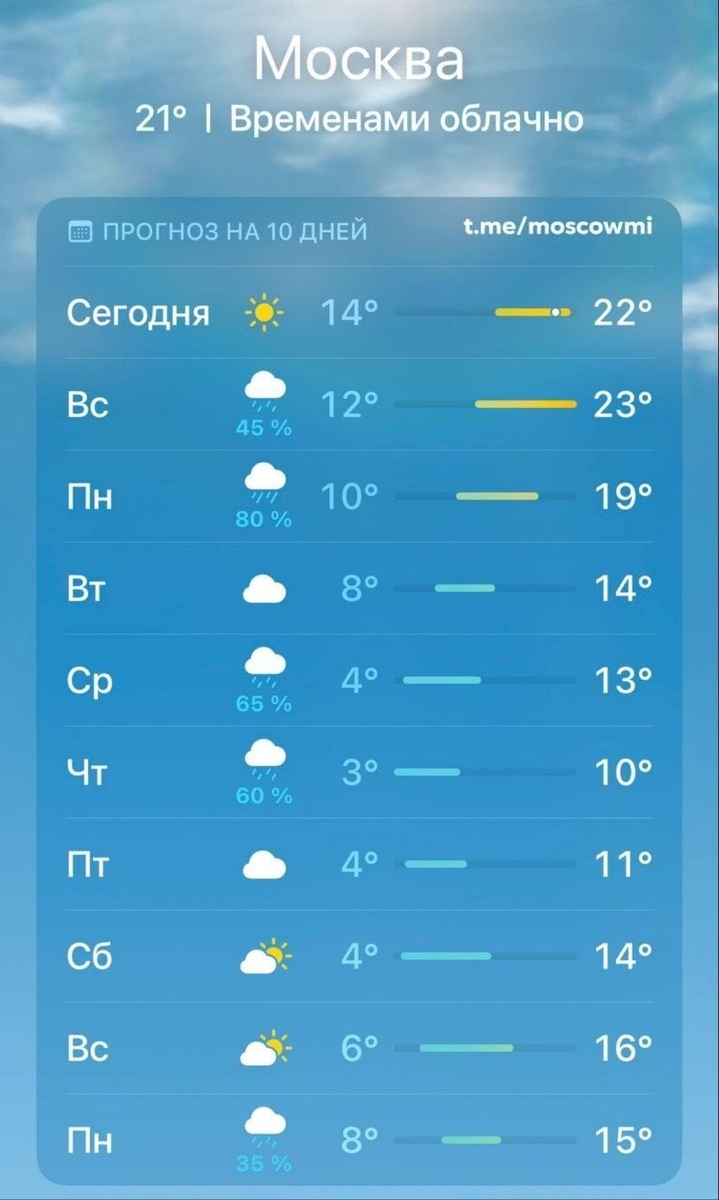
Task: Open the Вс row with 23° high
Action: pyautogui.click(x=359, y=405)
